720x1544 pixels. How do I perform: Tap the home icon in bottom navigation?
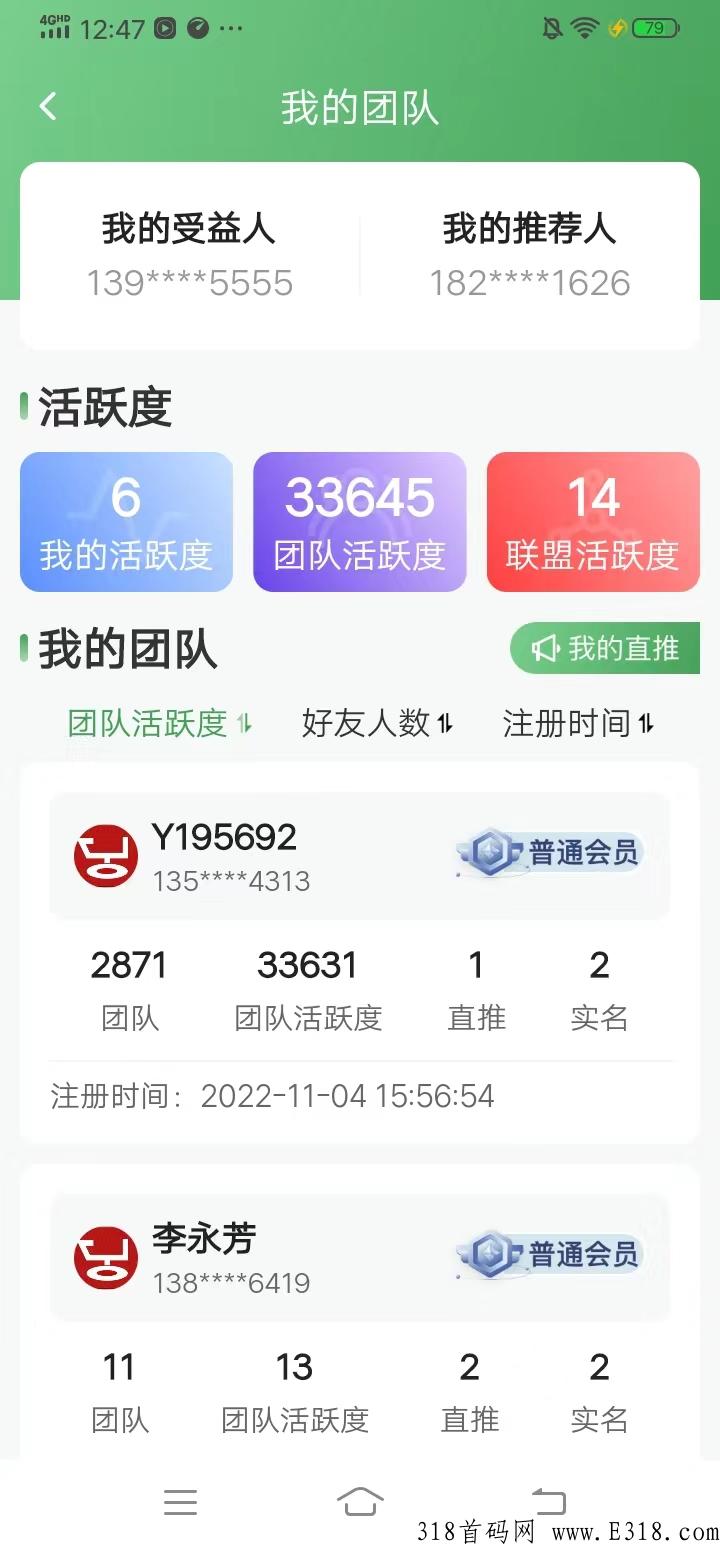pos(360,1499)
